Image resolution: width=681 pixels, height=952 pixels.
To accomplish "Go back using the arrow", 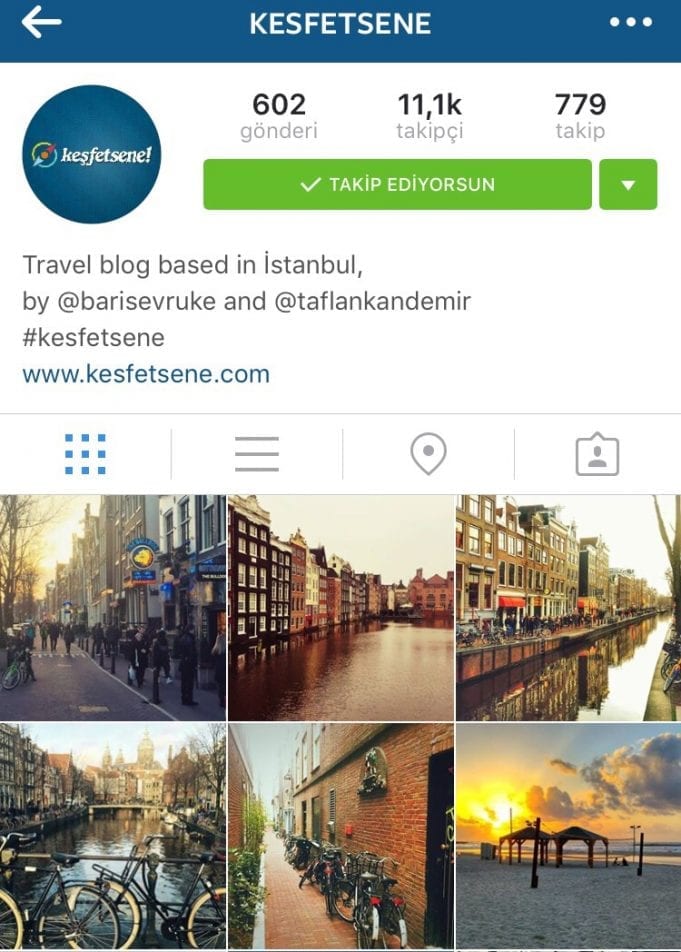I will click(41, 23).
